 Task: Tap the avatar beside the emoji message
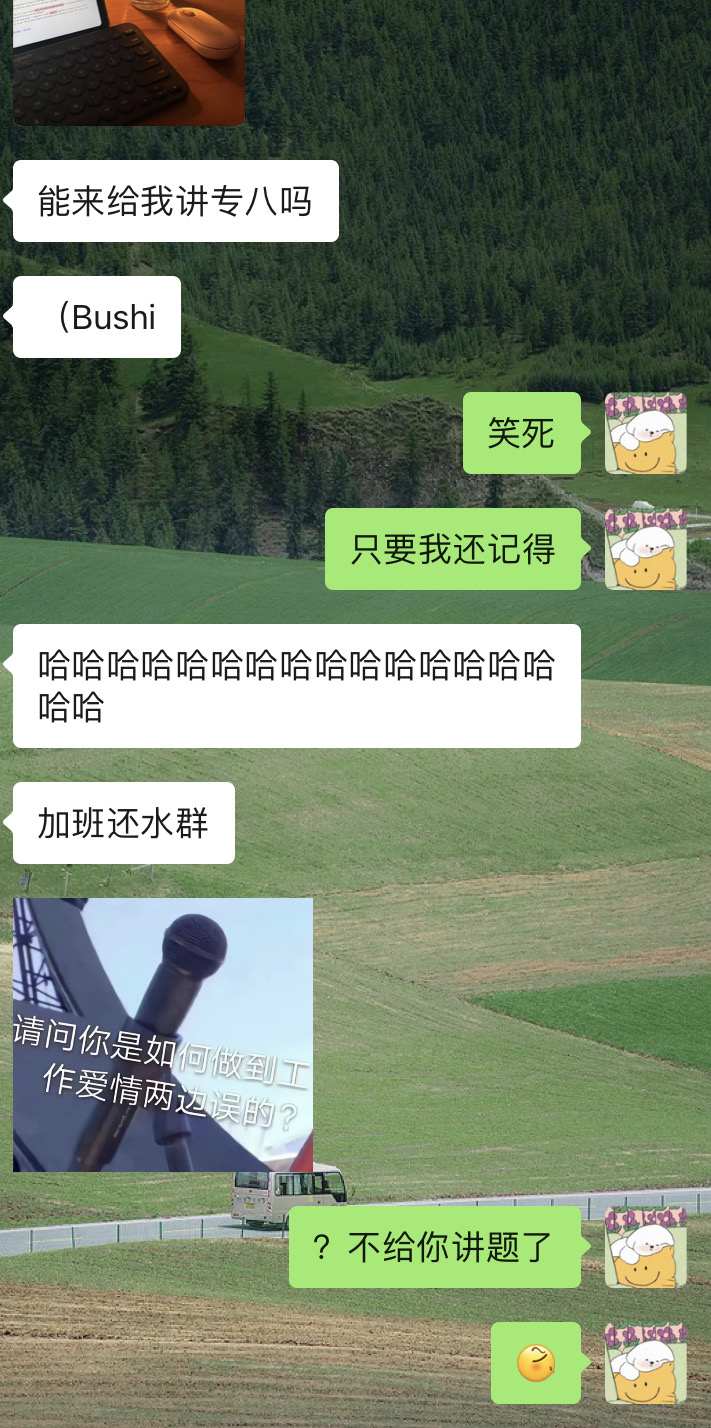(646, 1363)
